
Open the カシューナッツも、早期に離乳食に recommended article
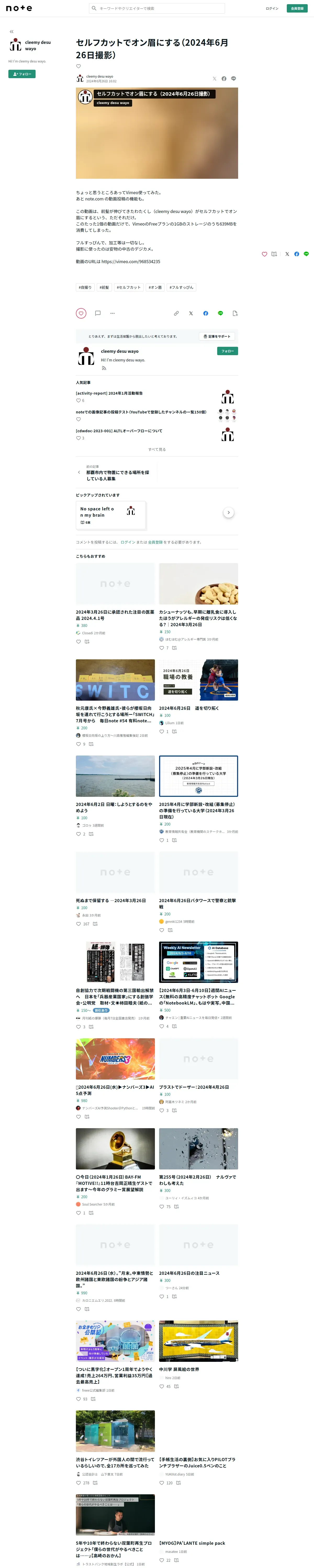[198, 618]
